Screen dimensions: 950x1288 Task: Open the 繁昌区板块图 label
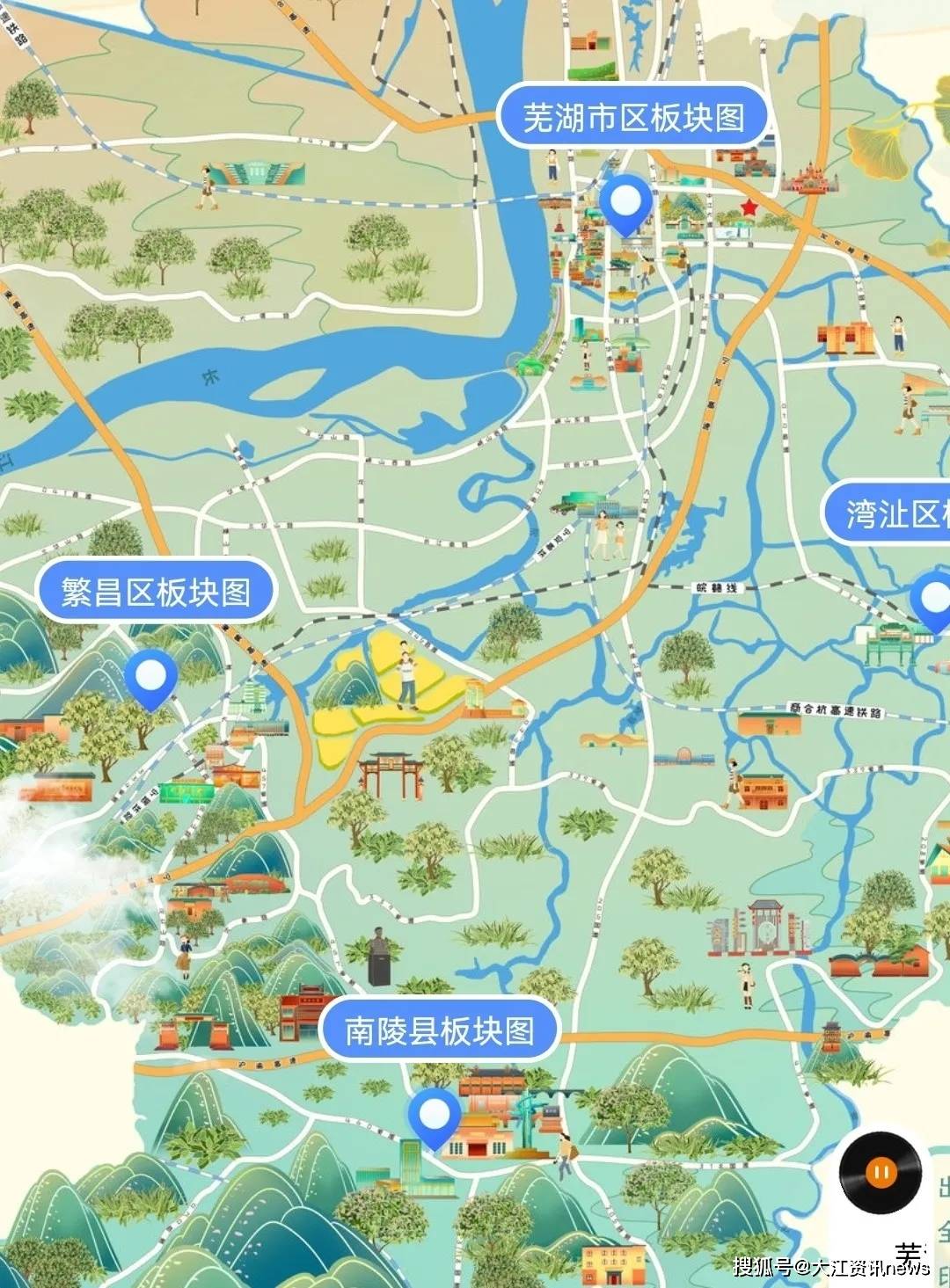point(156,592)
